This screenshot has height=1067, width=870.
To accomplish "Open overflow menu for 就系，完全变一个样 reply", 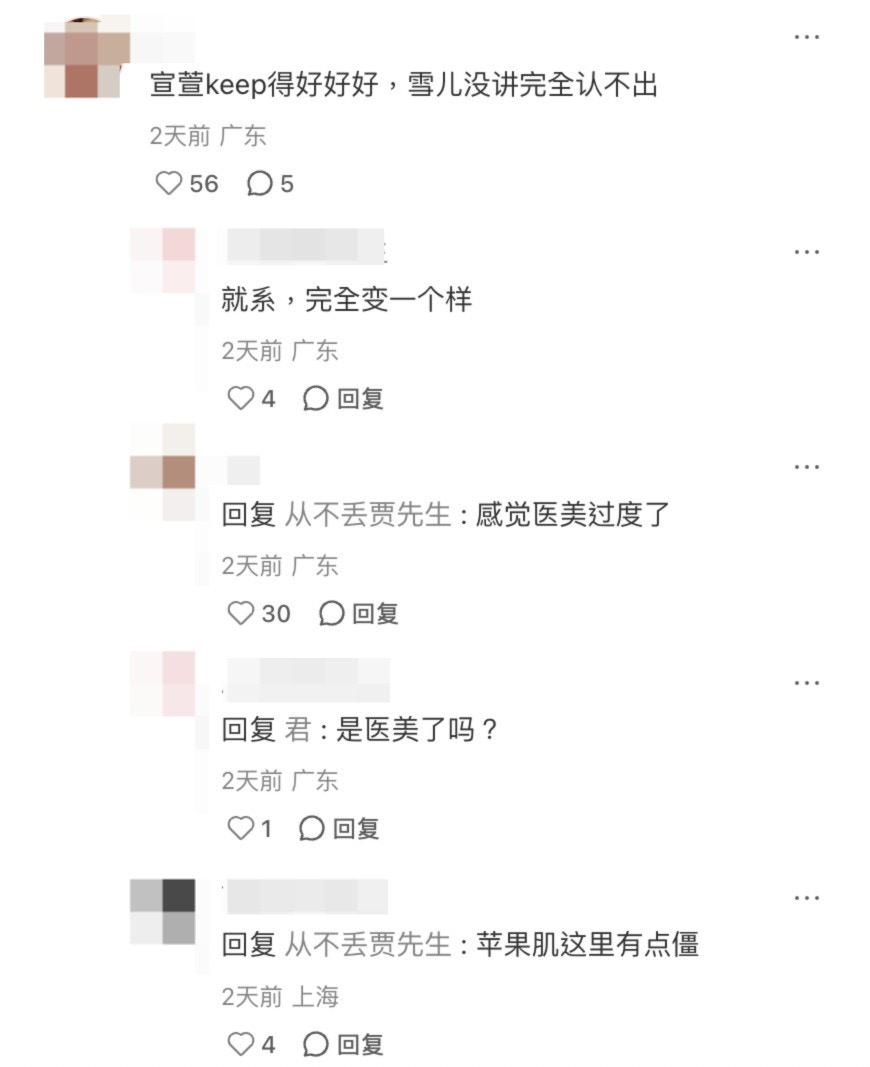I will (806, 252).
